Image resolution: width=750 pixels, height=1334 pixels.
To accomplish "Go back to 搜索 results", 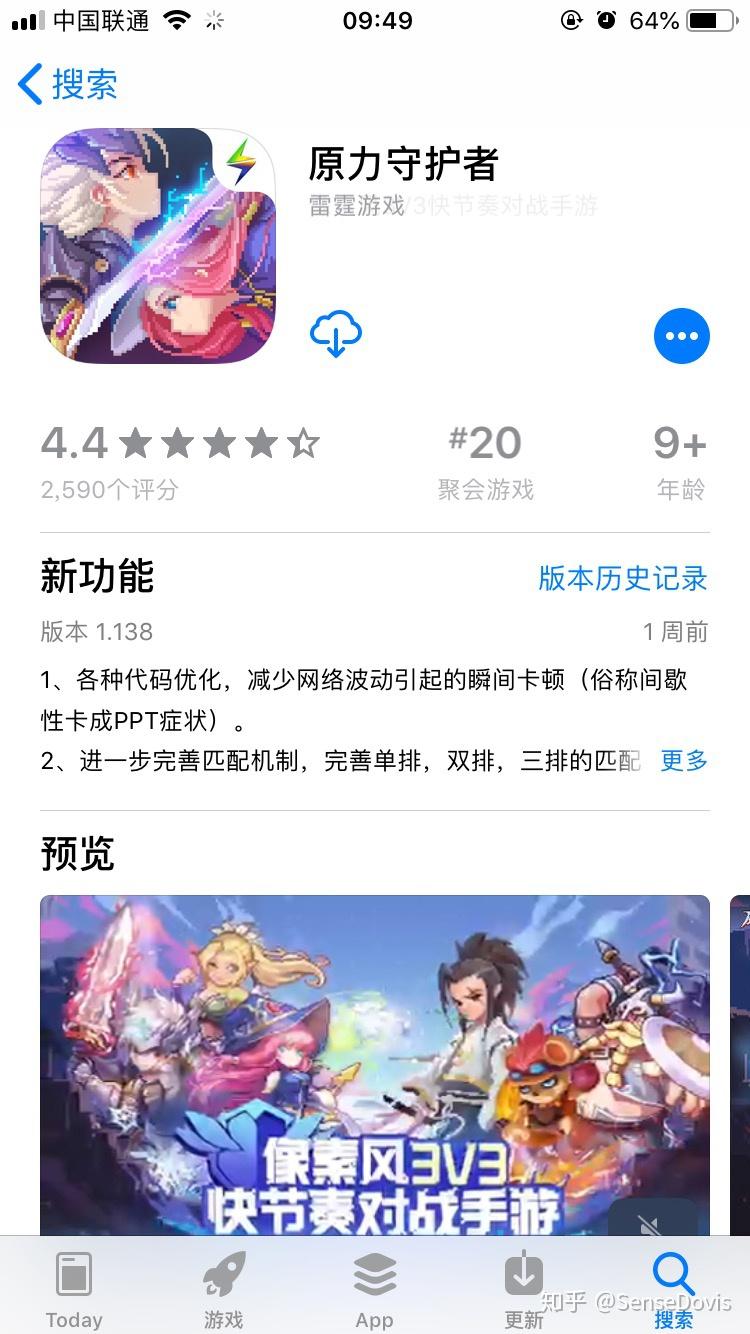I will (68, 85).
